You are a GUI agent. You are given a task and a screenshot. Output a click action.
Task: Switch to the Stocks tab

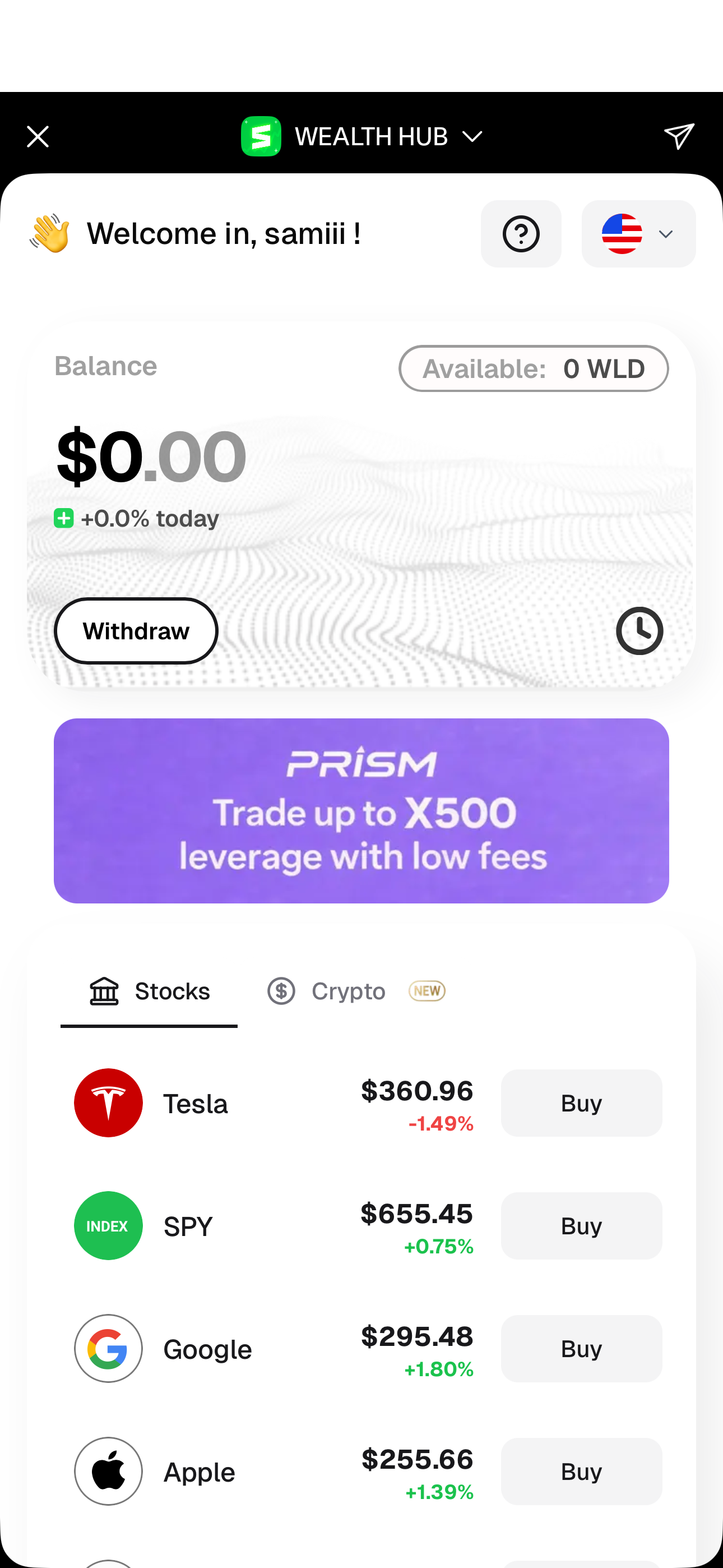click(149, 991)
